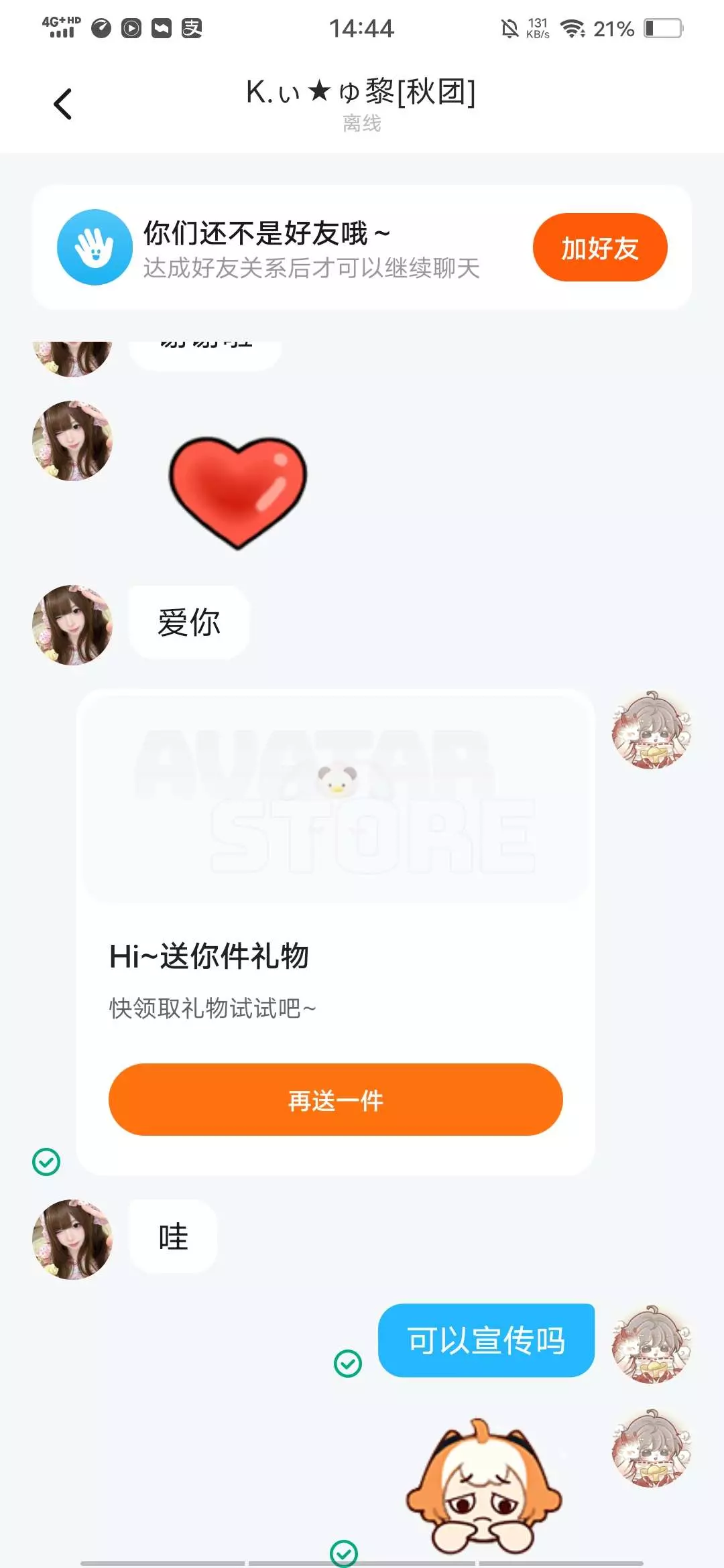
Task: Open the Hi~送你件礼物 gift card
Action: coord(335,931)
